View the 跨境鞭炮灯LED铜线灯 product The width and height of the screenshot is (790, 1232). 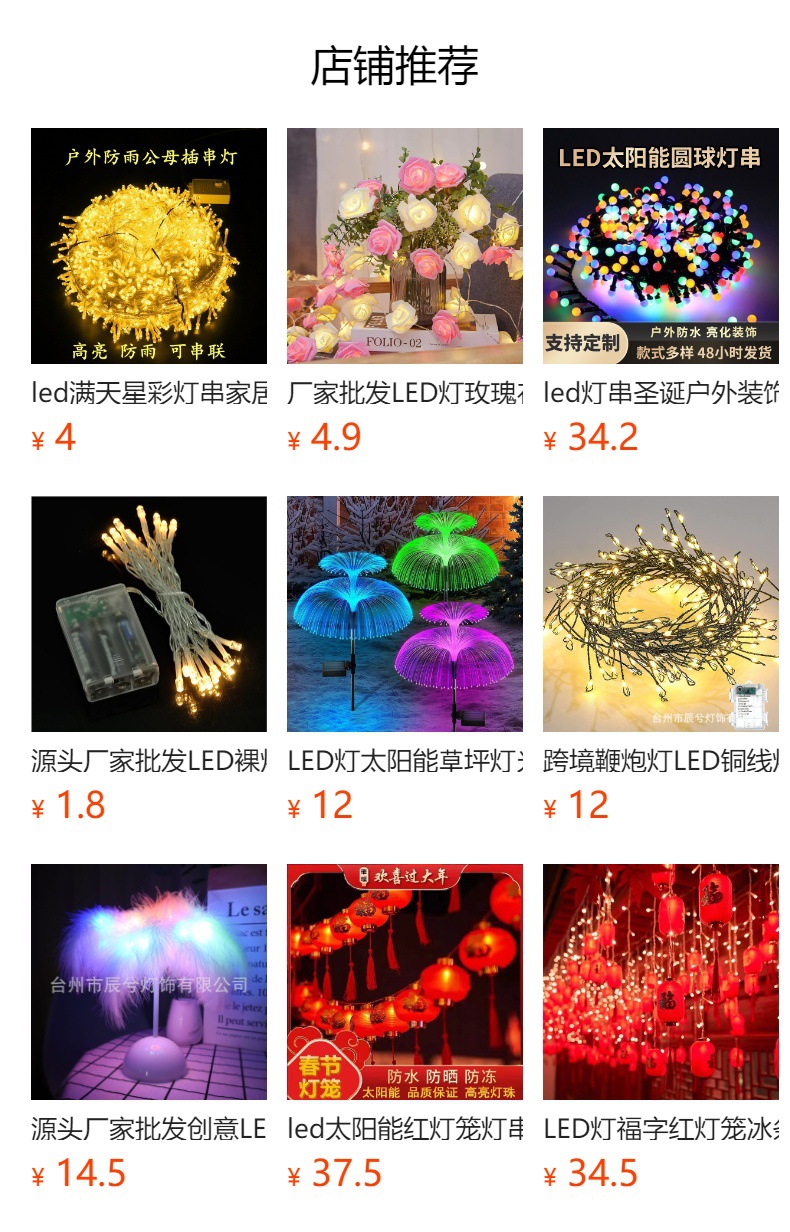[x=661, y=614]
